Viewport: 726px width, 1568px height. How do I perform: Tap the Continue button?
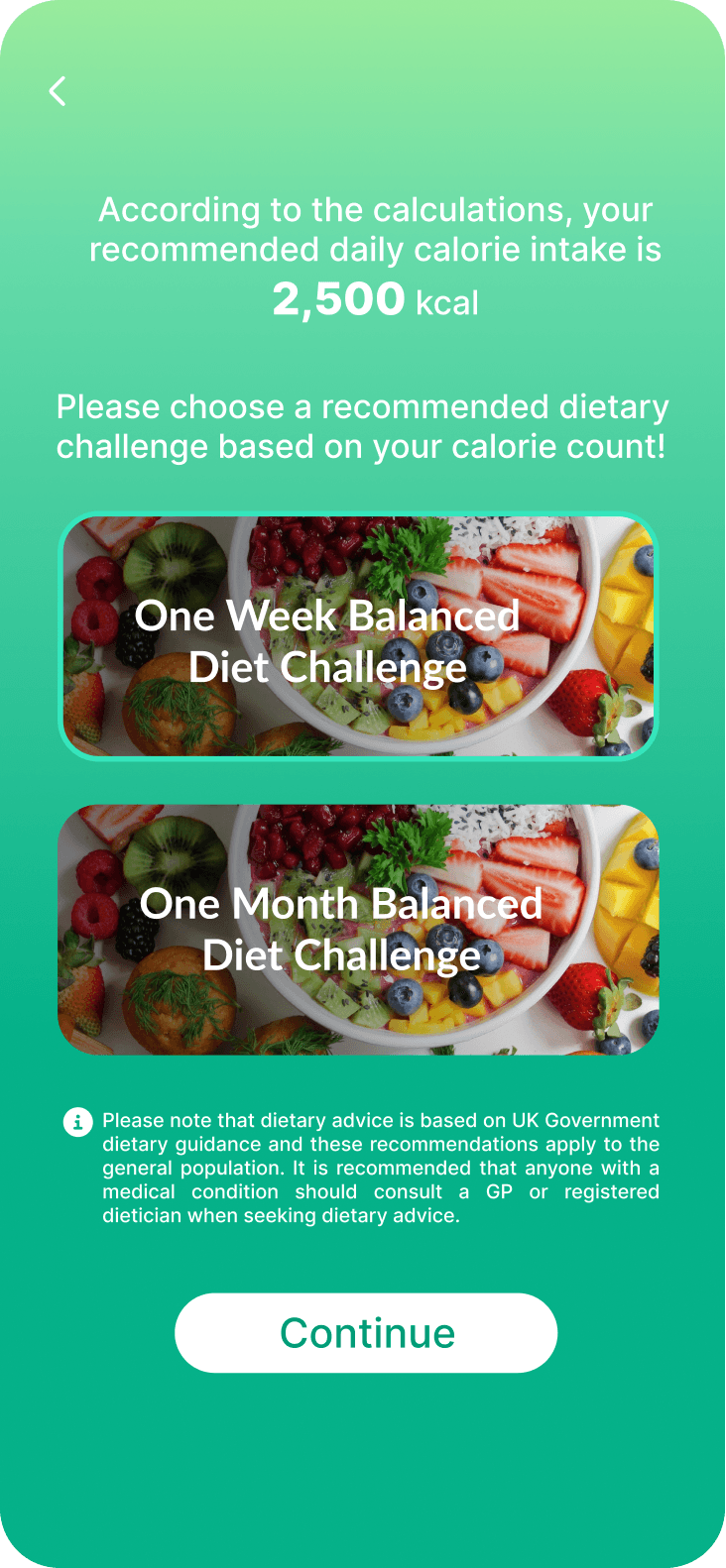coord(366,1333)
